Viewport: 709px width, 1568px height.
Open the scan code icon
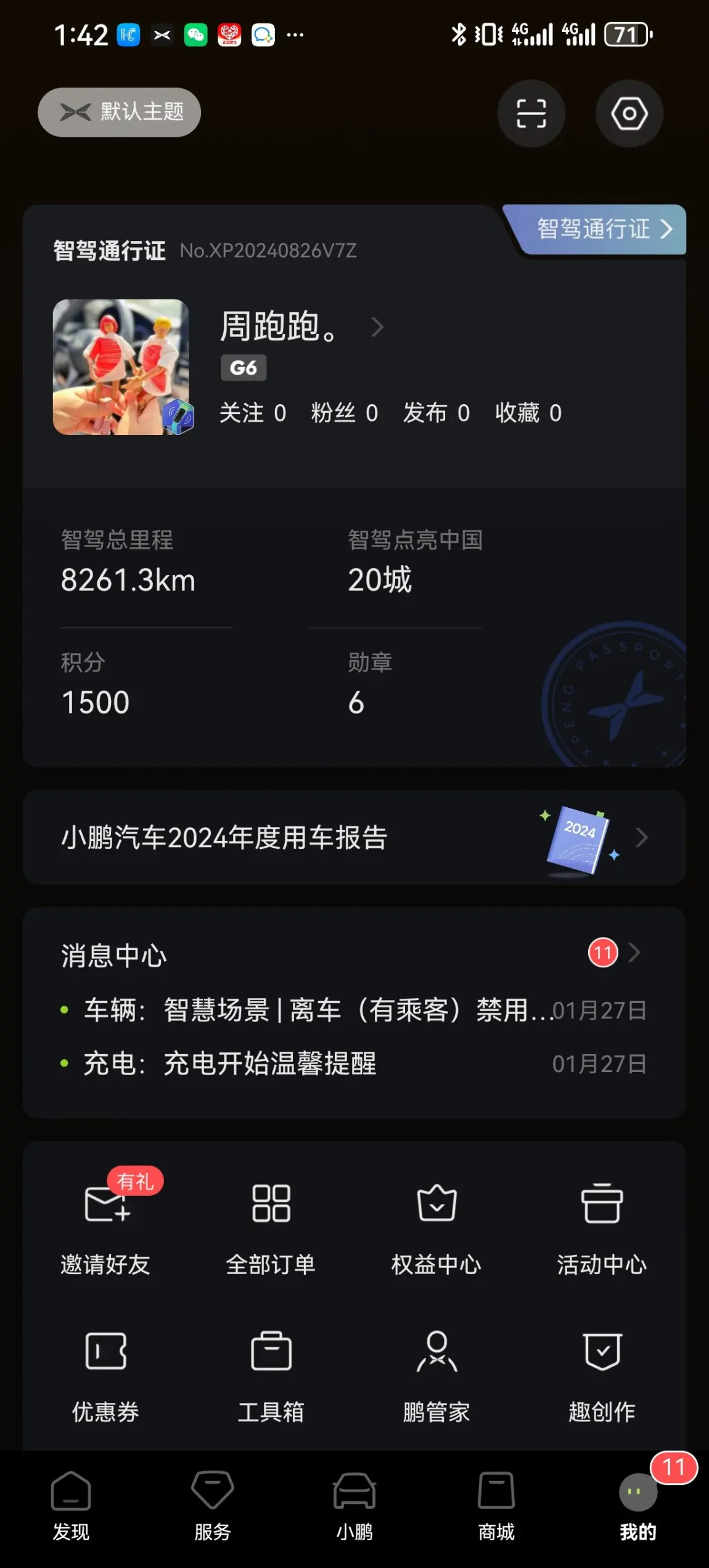[531, 113]
